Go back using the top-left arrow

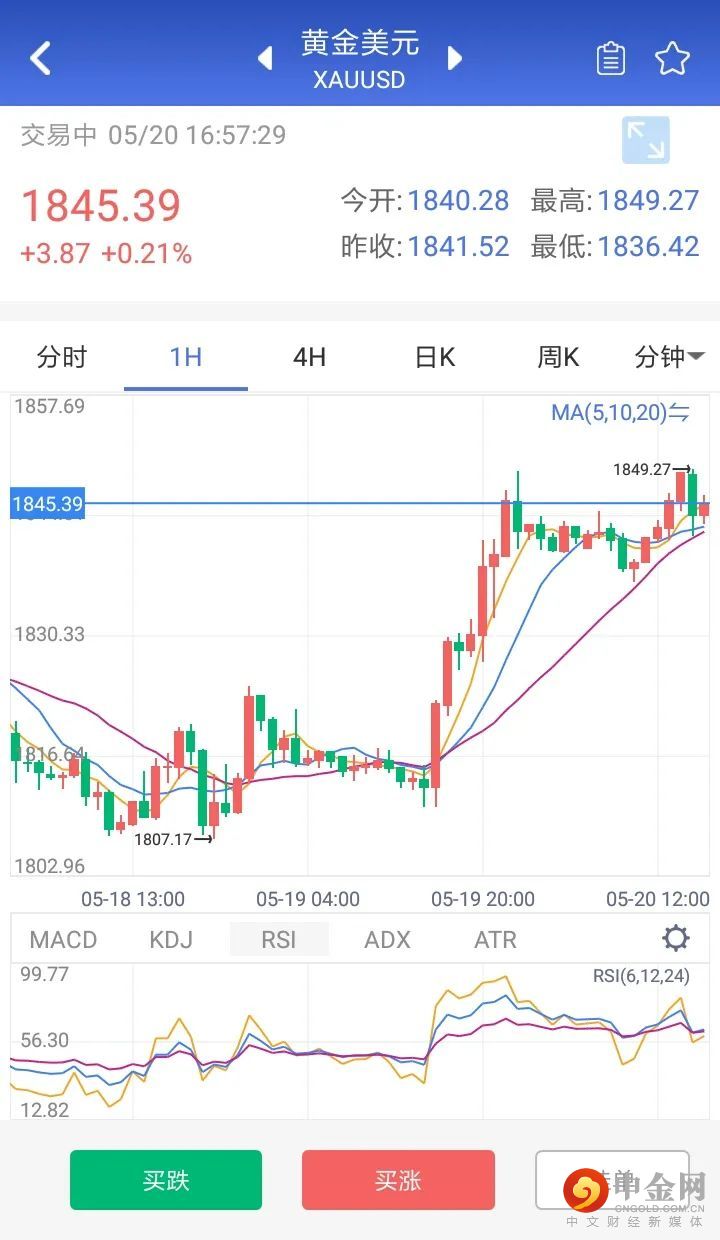coord(40,58)
